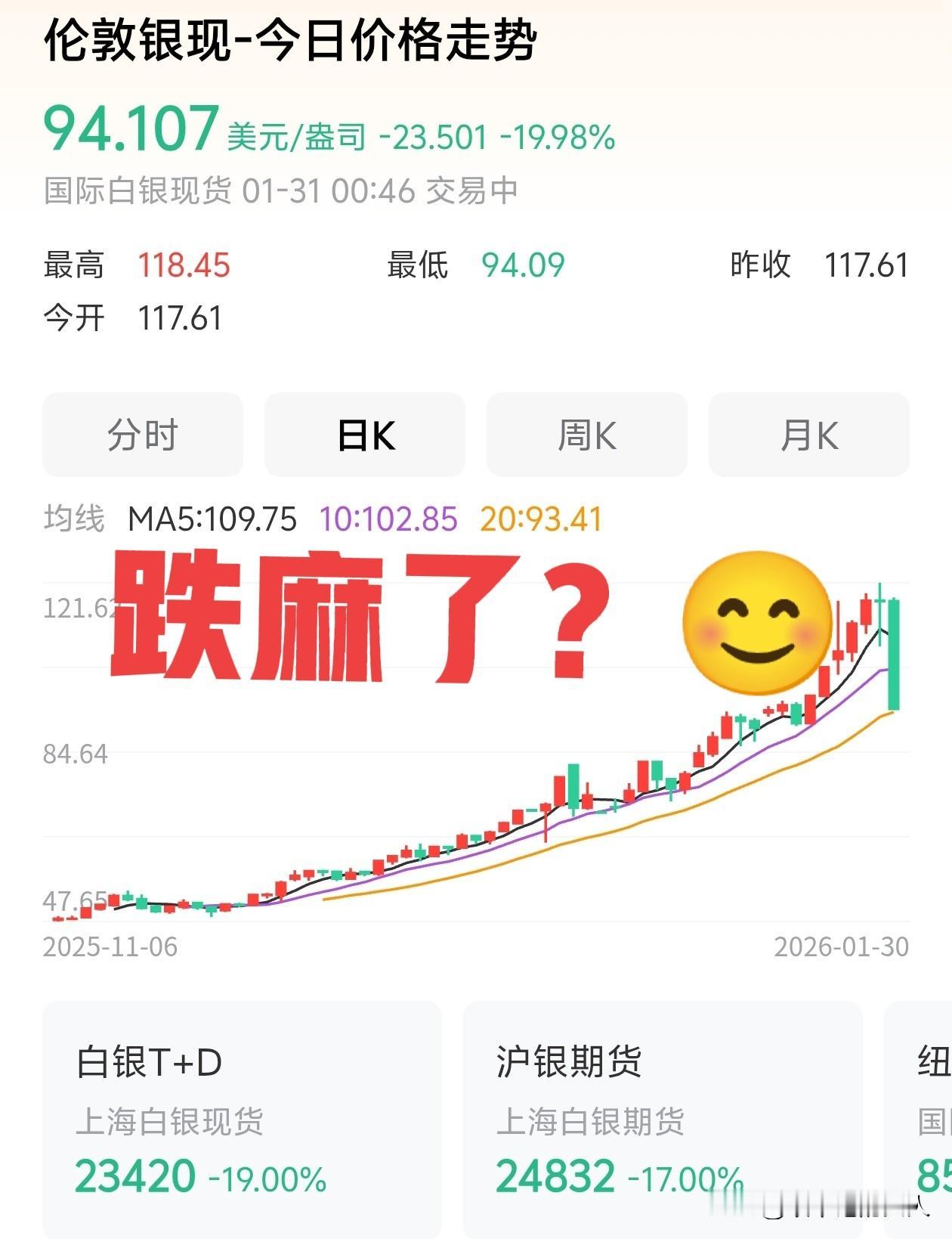Tap the 最低 low price 94.09 value

tap(523, 266)
